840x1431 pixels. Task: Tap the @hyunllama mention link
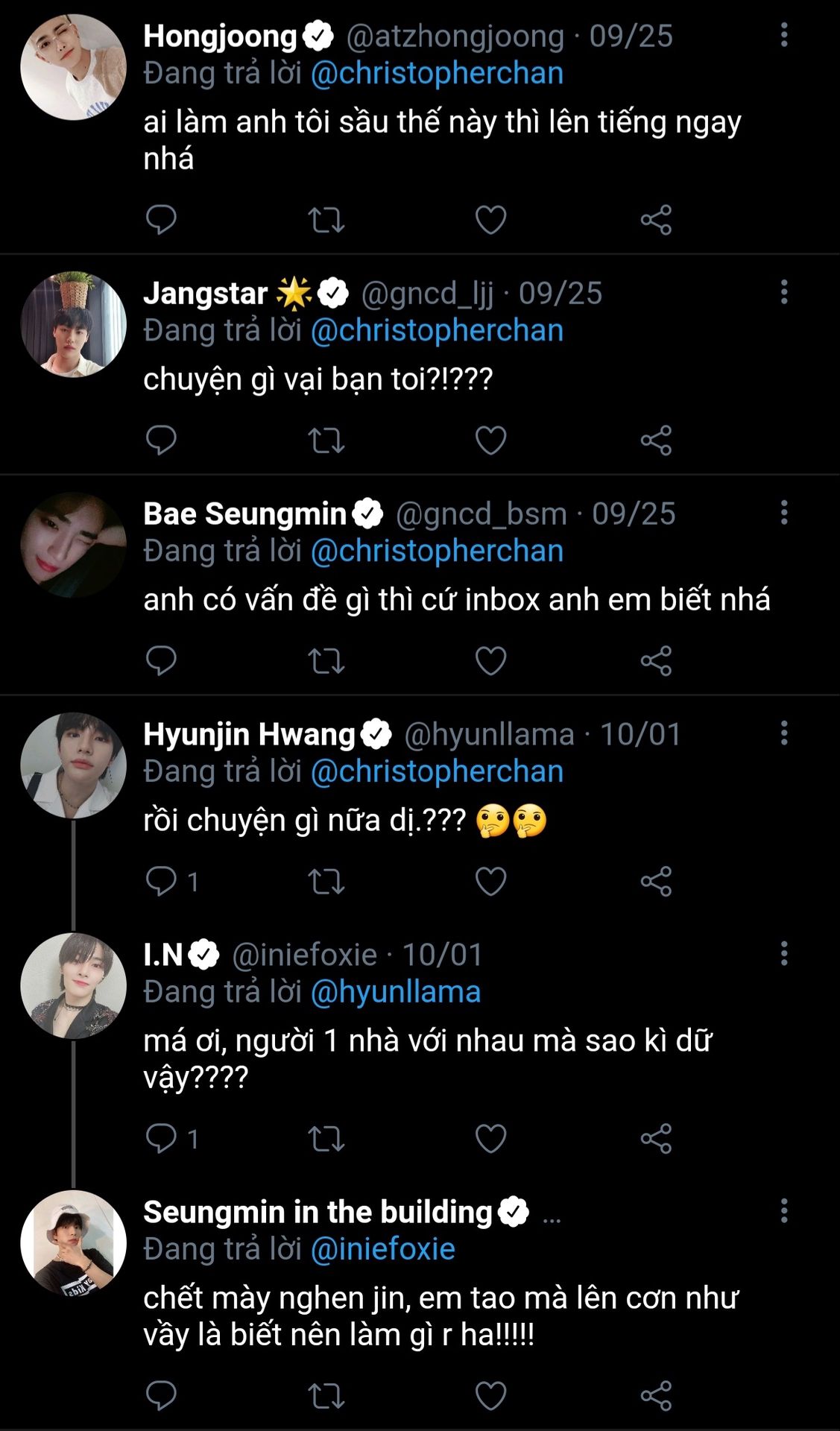395,992
